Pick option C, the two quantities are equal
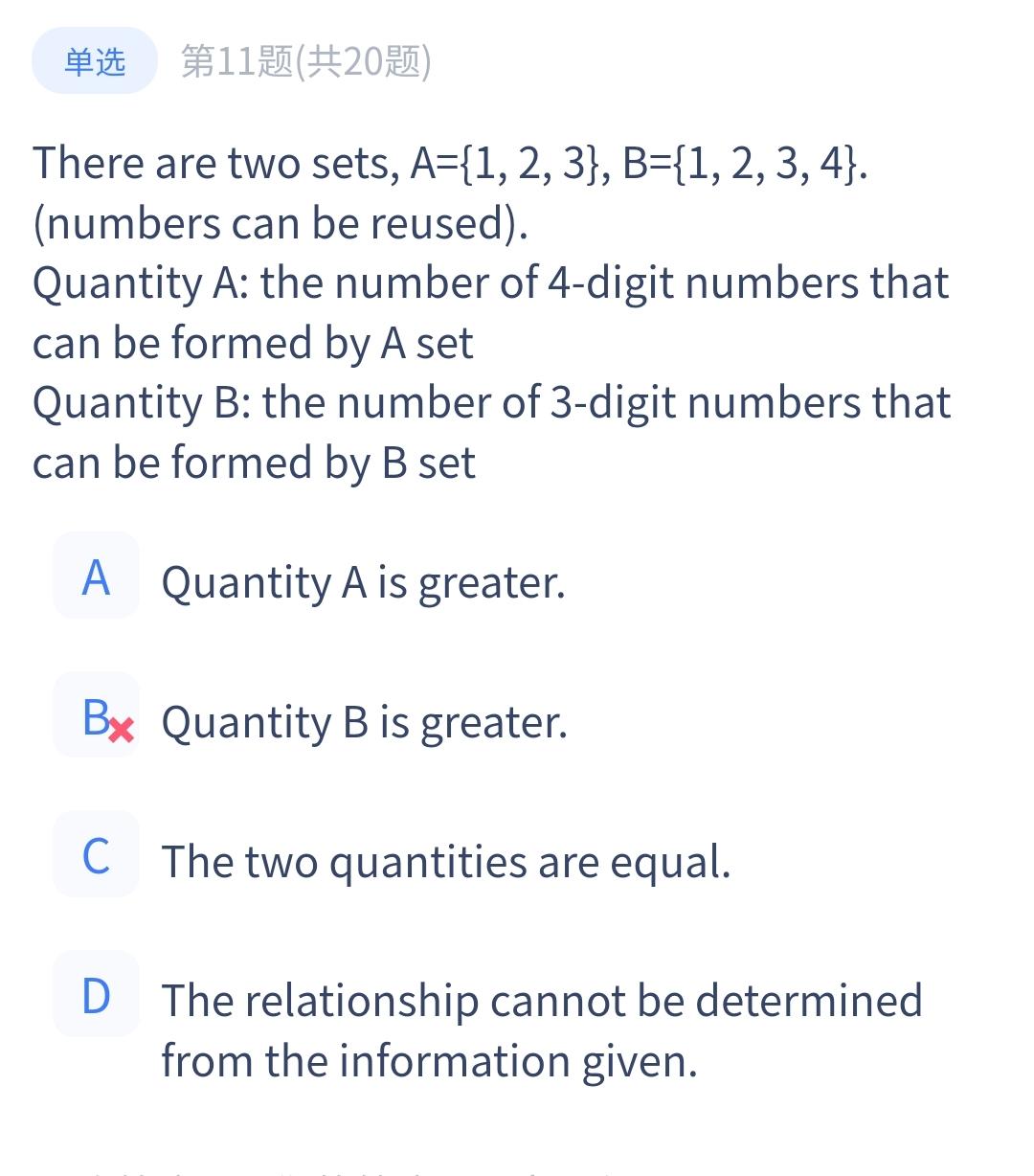The width and height of the screenshot is (1034, 1176). pos(96,856)
